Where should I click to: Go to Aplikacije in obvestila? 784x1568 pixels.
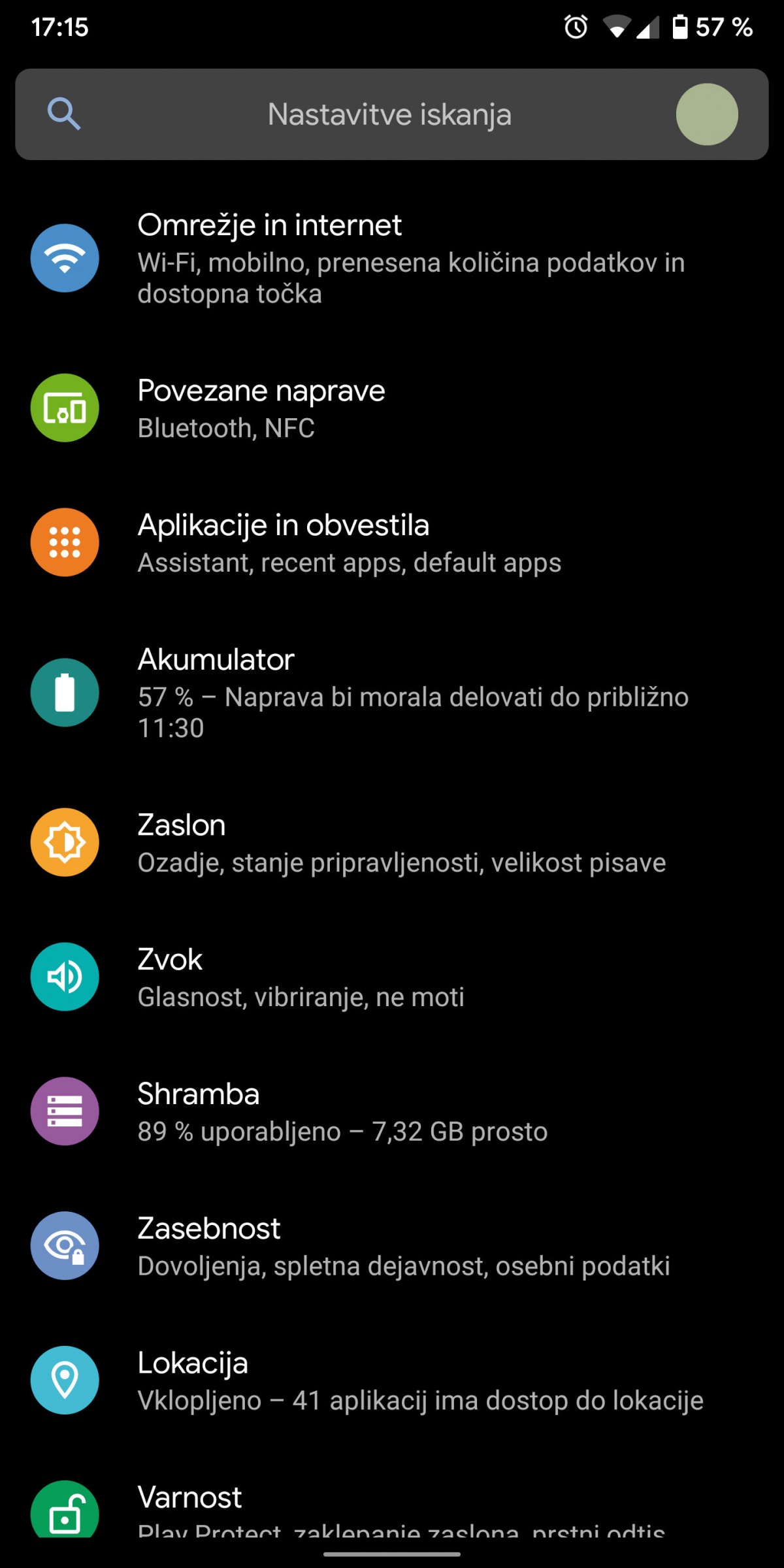coord(392,543)
